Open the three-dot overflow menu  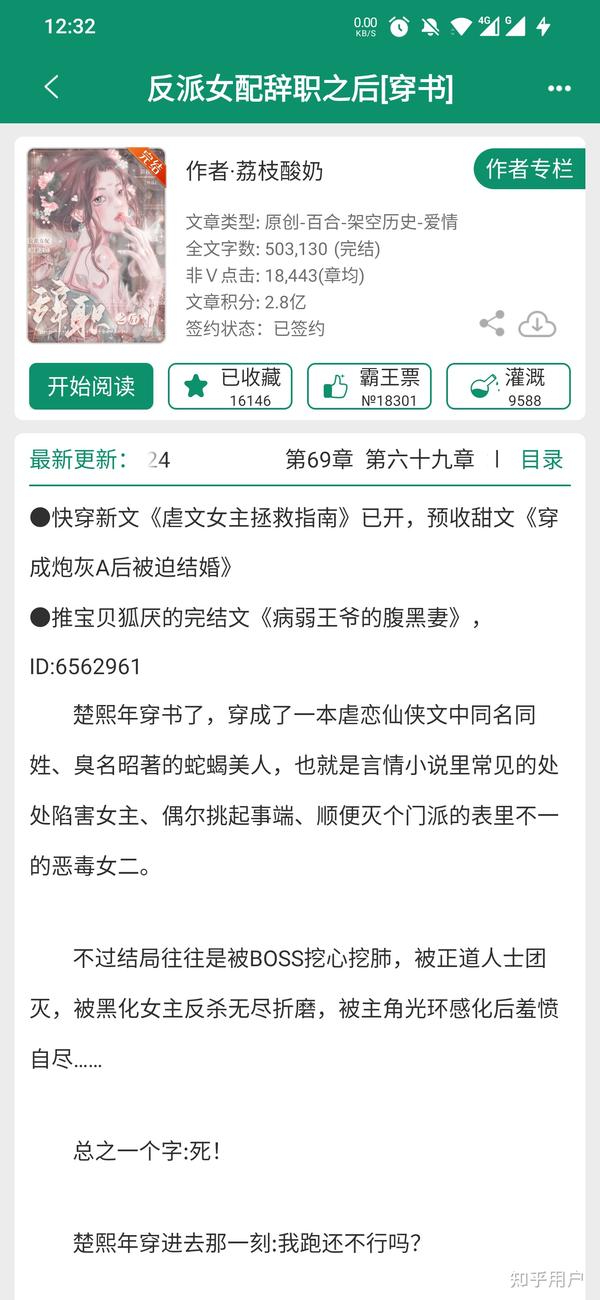pos(559,89)
